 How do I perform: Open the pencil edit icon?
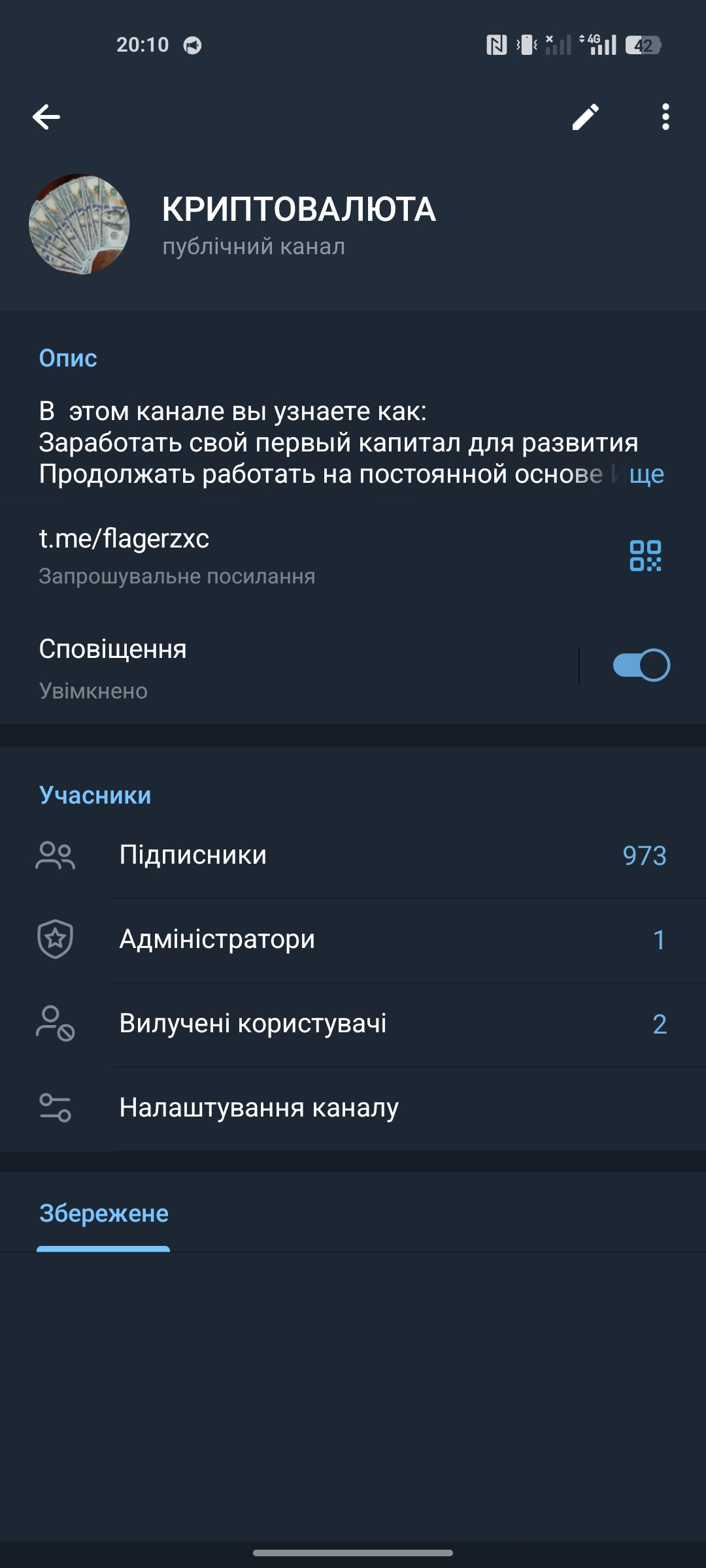586,118
